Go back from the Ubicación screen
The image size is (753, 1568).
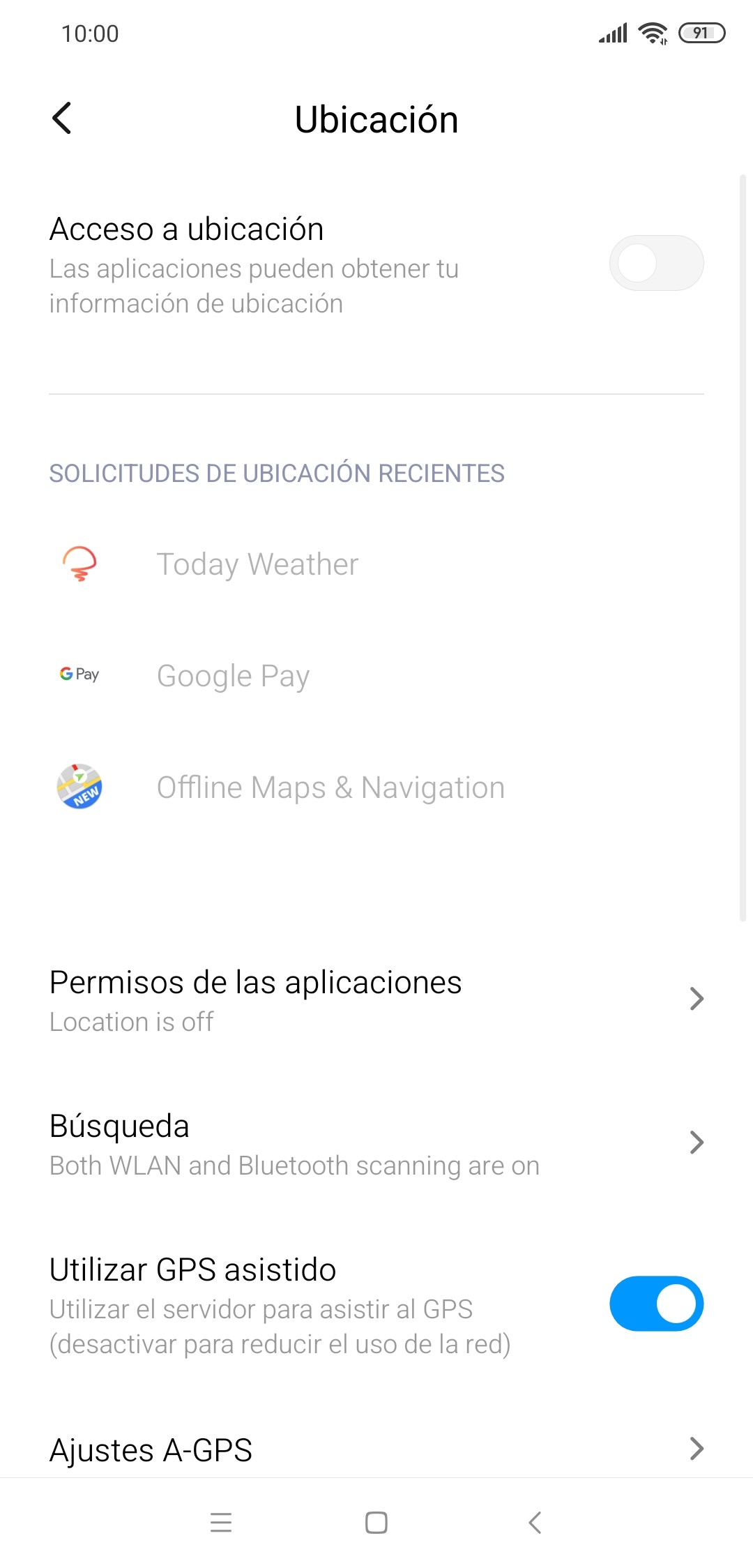point(63,118)
